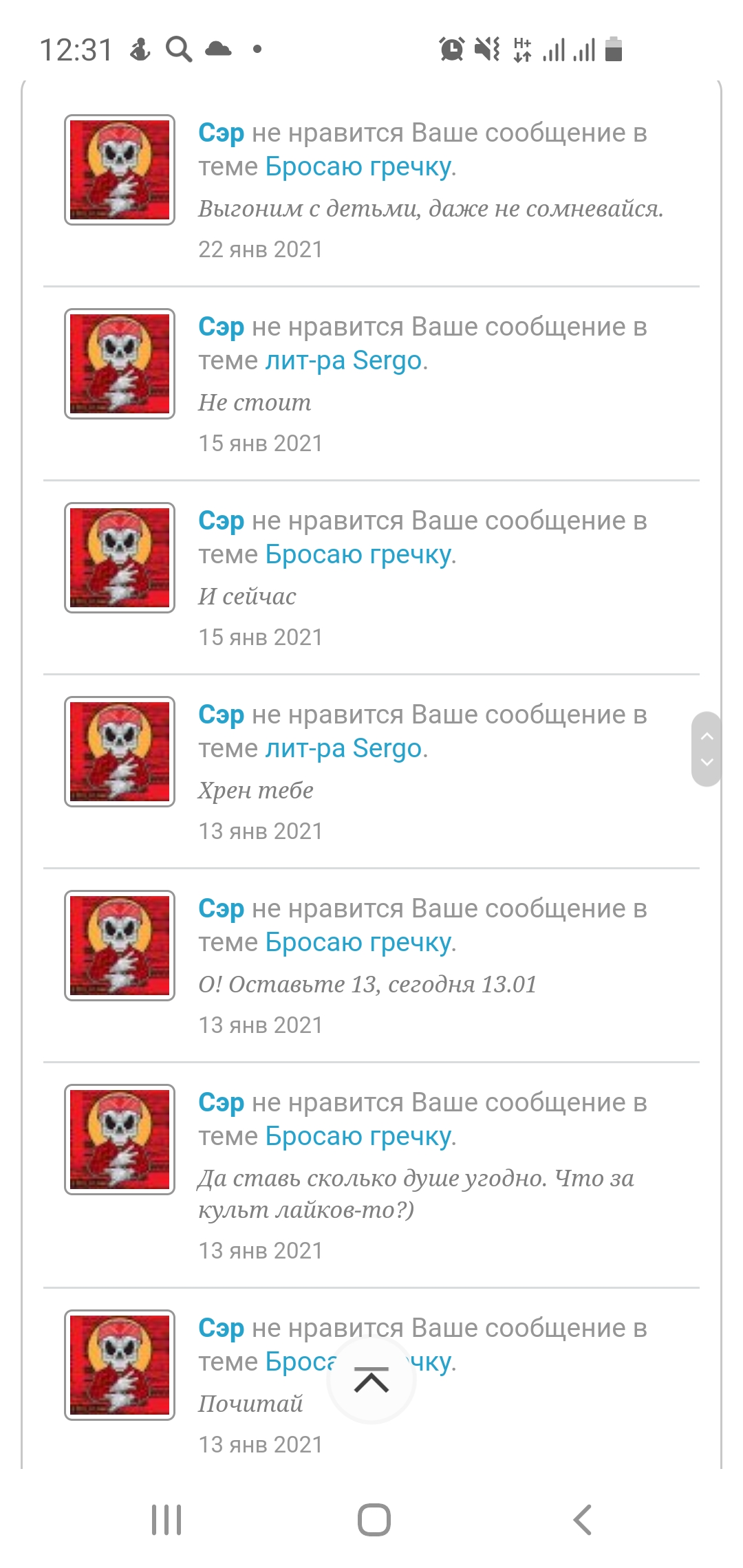Screen dimensions: 743x1568
Task: Open Бросаю гречку in 'культ лайков' notification
Action: coord(359,1136)
